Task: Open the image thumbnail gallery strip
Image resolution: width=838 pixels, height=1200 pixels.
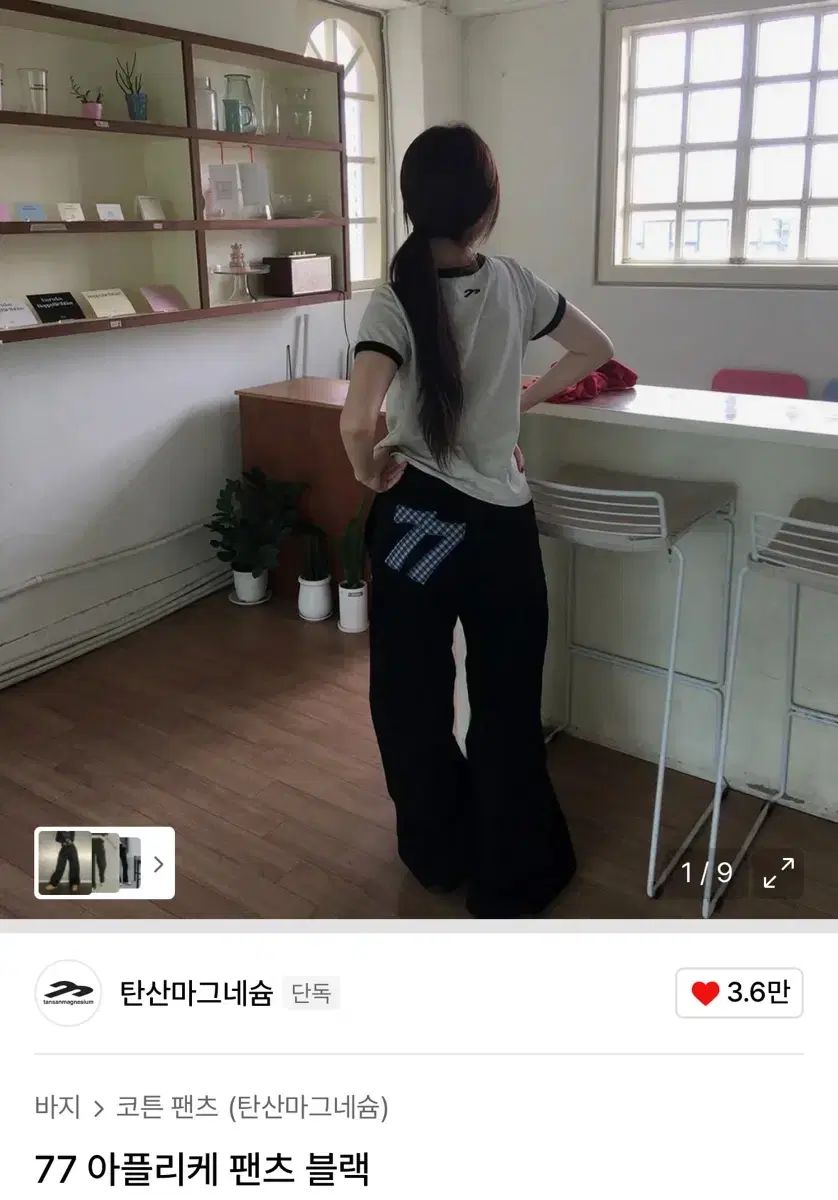Action: [105, 863]
